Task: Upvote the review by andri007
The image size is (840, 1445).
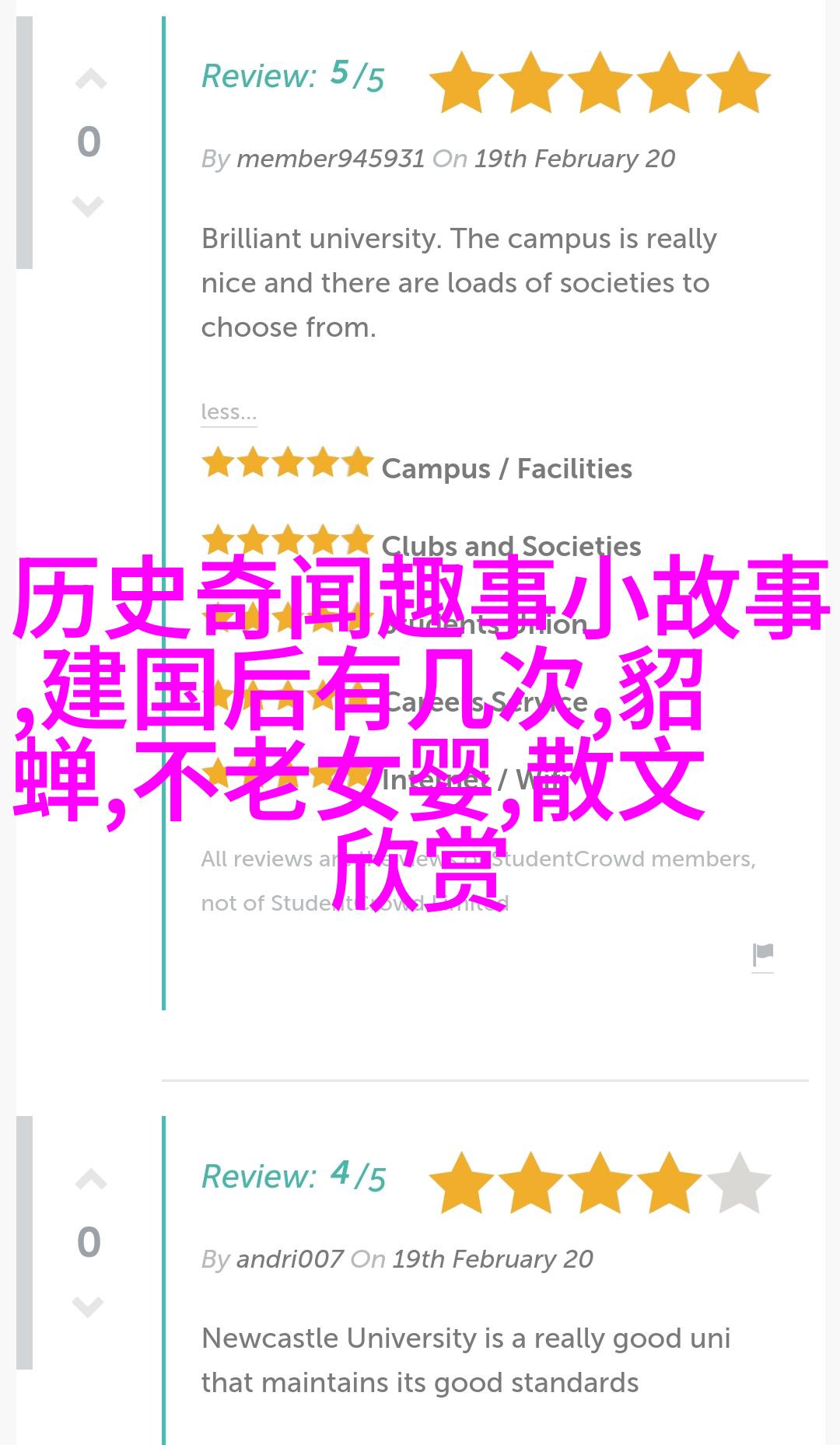Action: 90,1181
